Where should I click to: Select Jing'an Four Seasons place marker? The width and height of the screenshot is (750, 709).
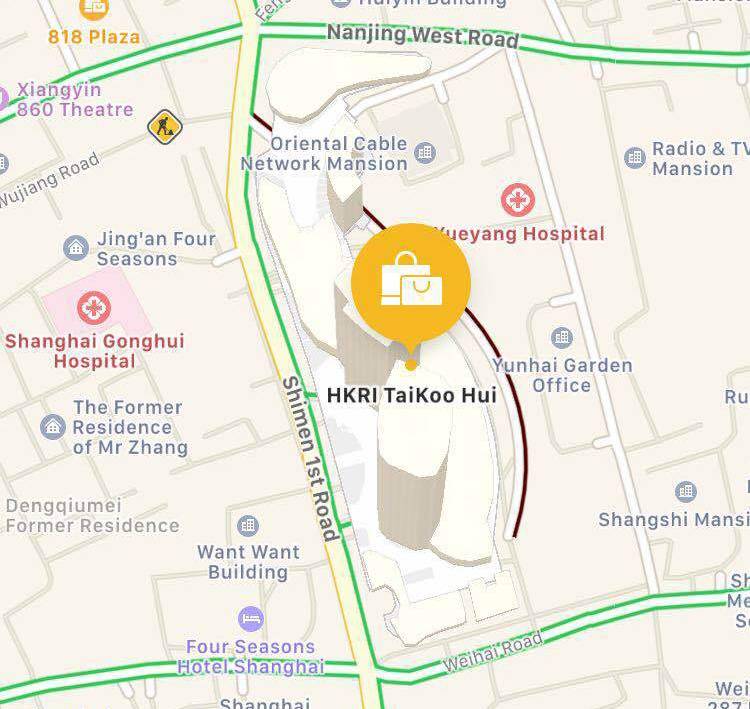(75, 247)
